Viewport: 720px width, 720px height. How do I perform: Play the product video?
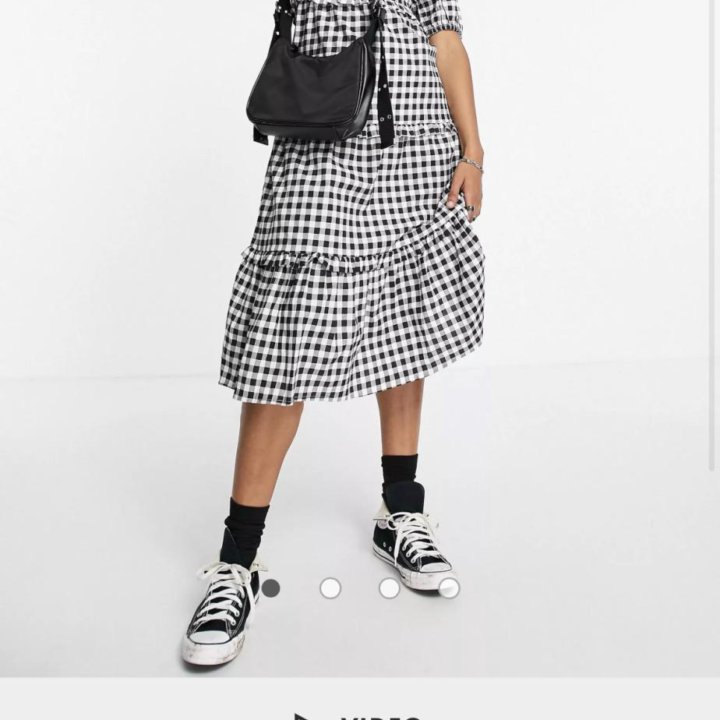pyautogui.click(x=360, y=712)
